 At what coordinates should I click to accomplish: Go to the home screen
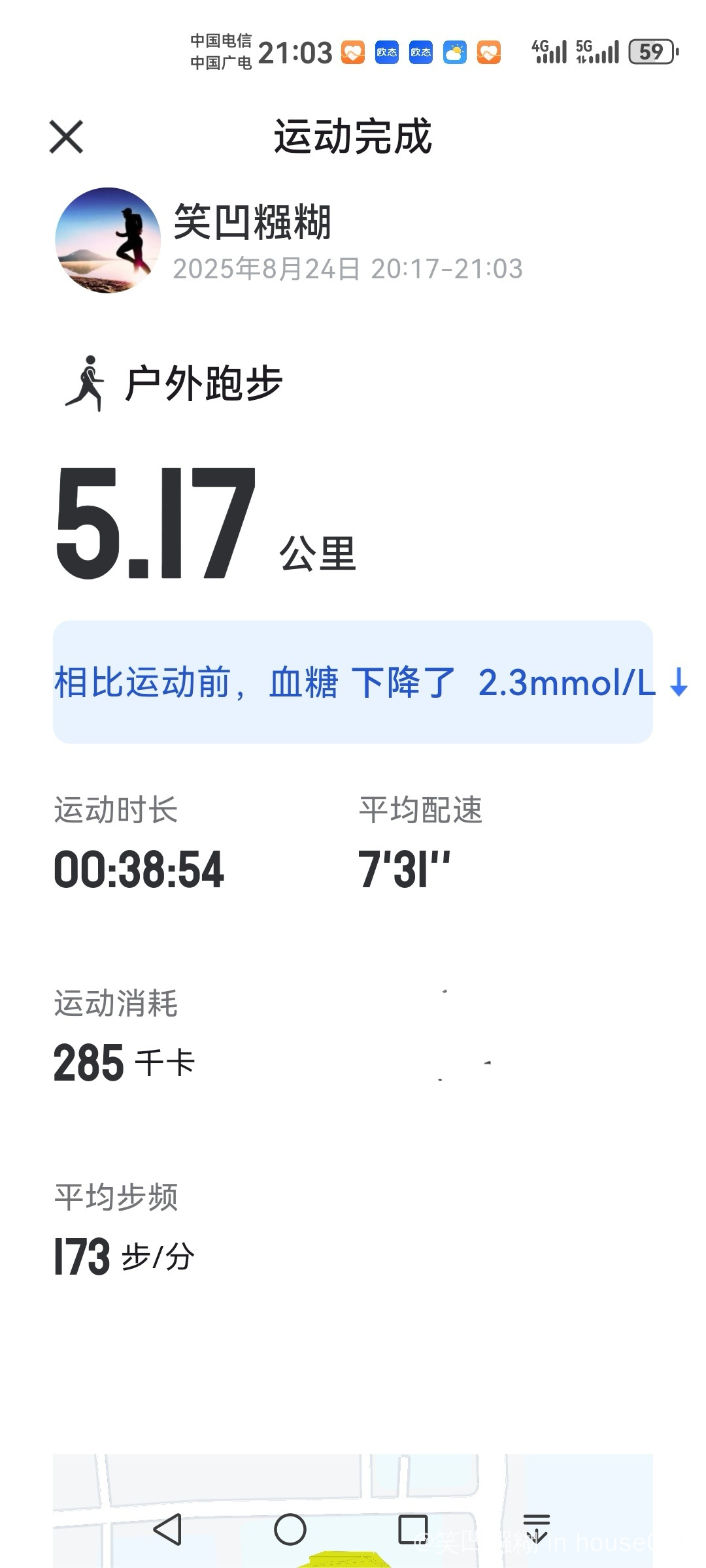click(x=290, y=1529)
